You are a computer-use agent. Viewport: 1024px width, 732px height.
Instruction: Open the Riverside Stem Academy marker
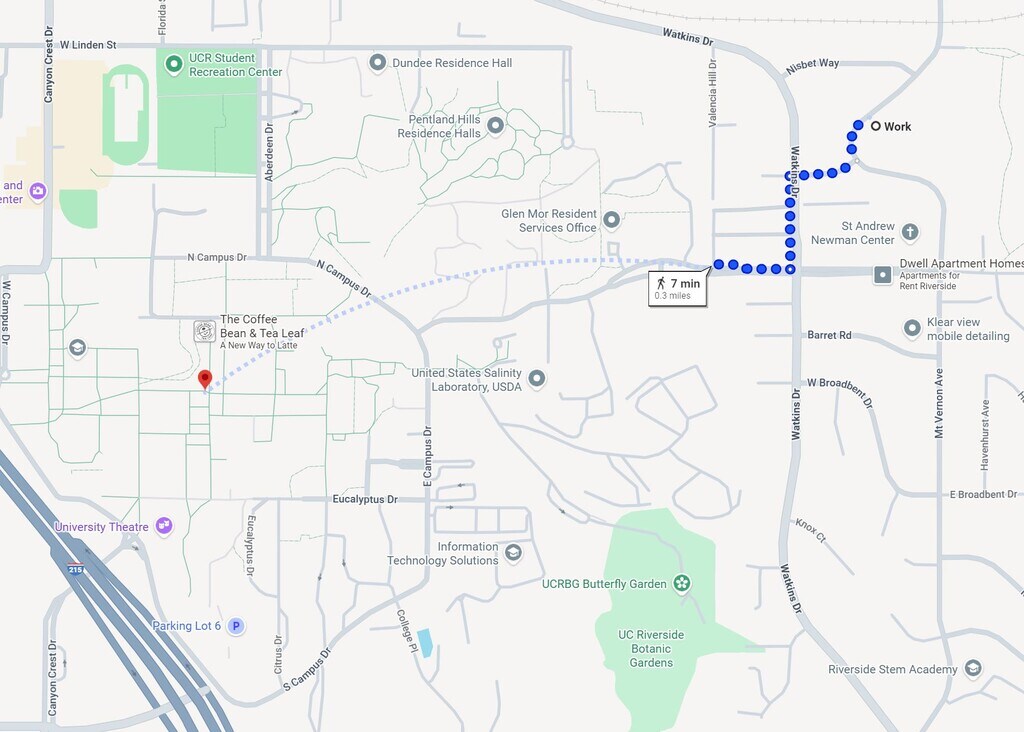point(973,668)
